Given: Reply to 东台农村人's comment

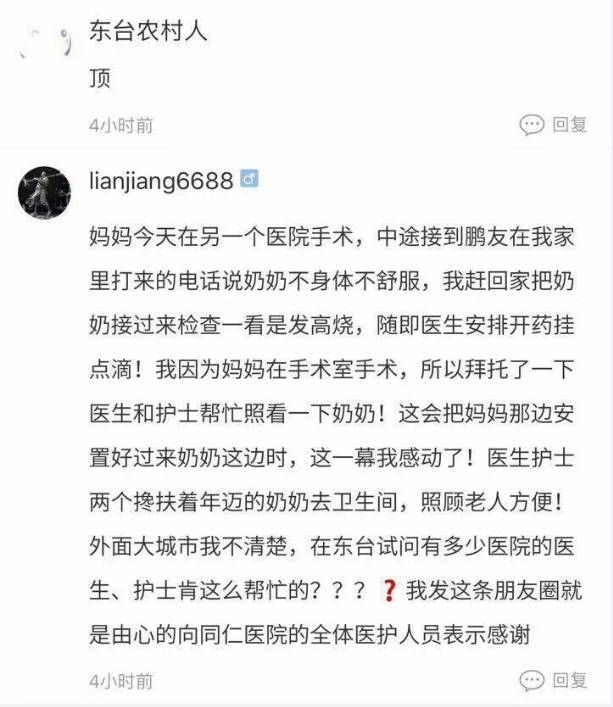Looking at the screenshot, I should pos(553,125).
